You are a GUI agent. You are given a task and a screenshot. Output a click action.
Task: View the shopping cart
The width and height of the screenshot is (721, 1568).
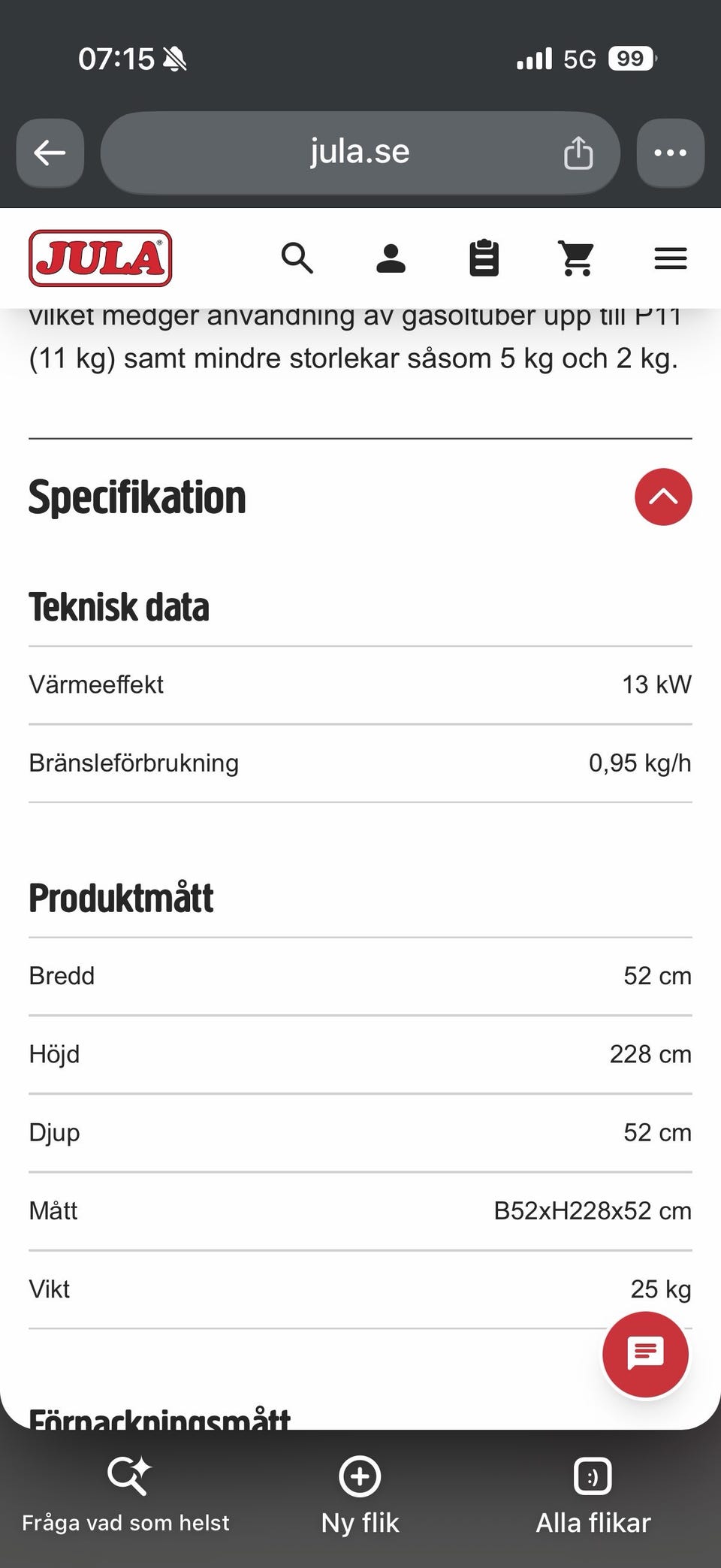577,258
